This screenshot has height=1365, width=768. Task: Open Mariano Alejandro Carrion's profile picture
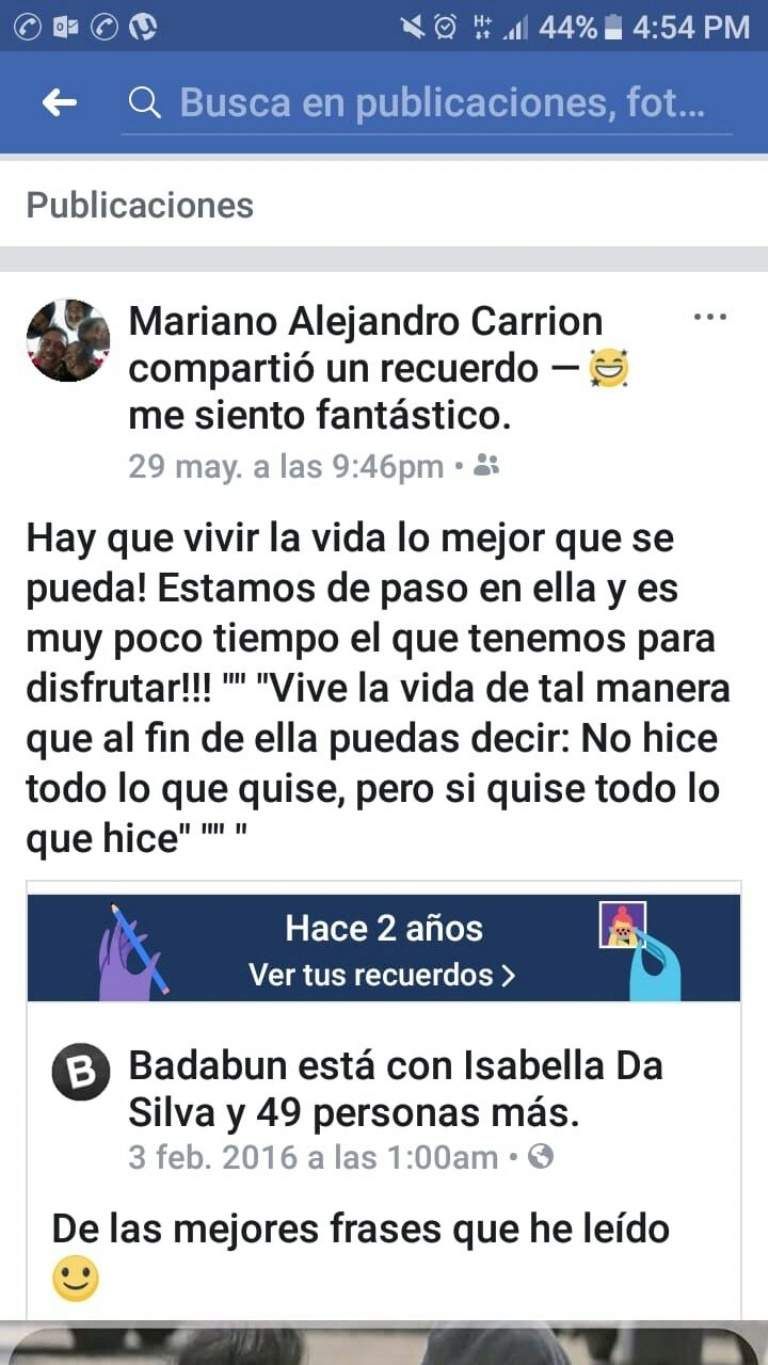[x=68, y=340]
